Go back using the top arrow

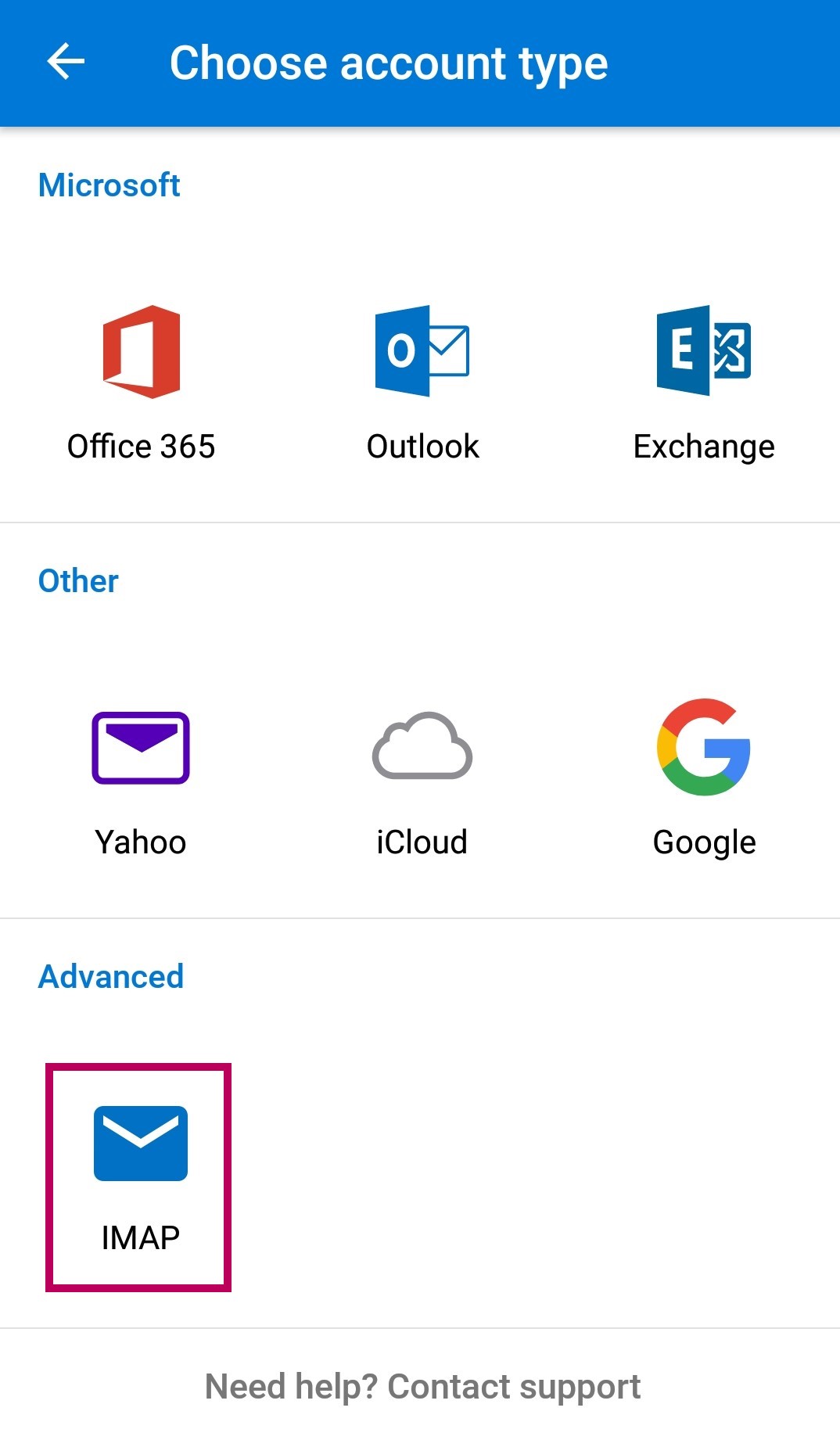[66, 63]
